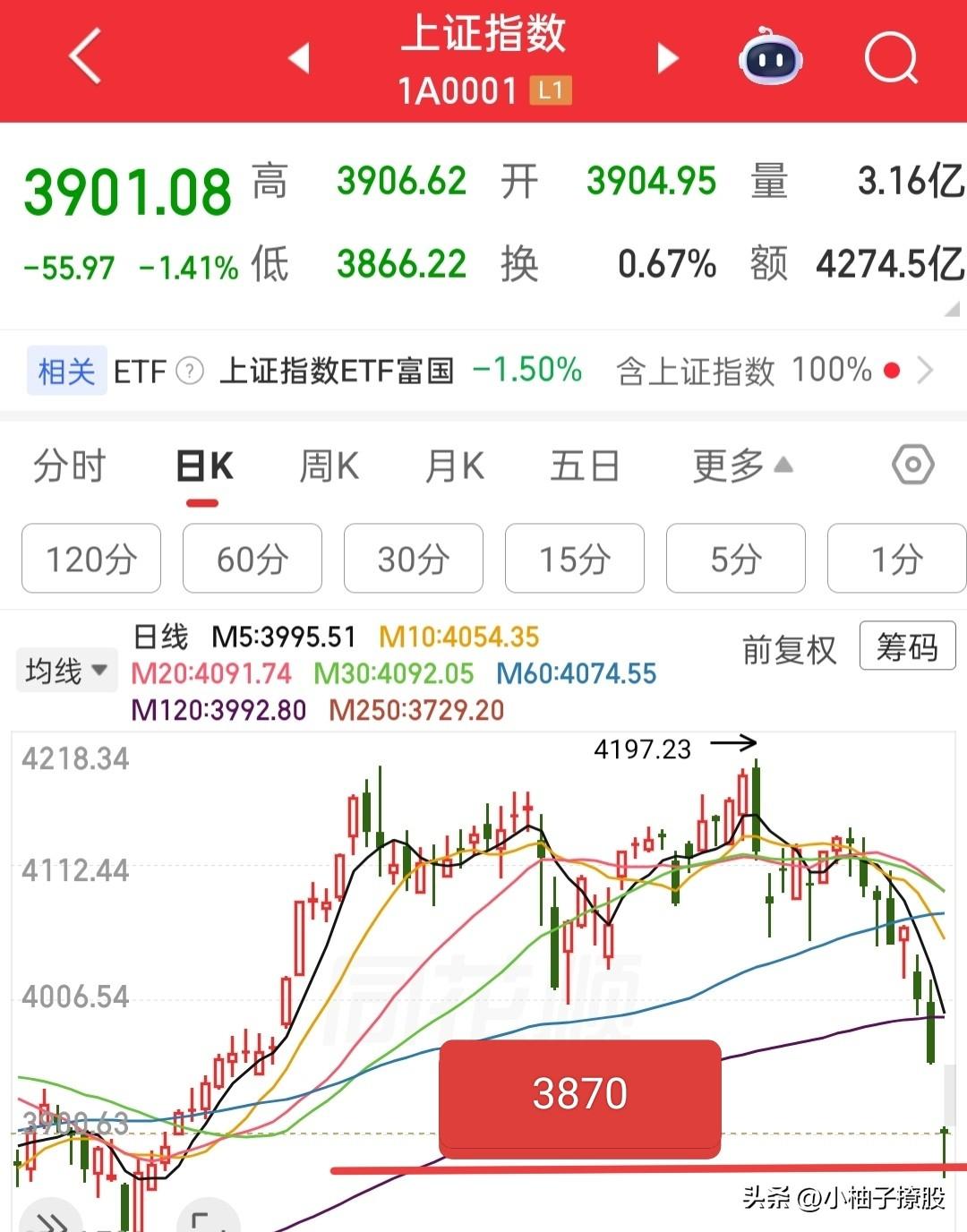Toggle the 筹码 chip distribution panel
The height and width of the screenshot is (1232, 967).
tap(906, 646)
